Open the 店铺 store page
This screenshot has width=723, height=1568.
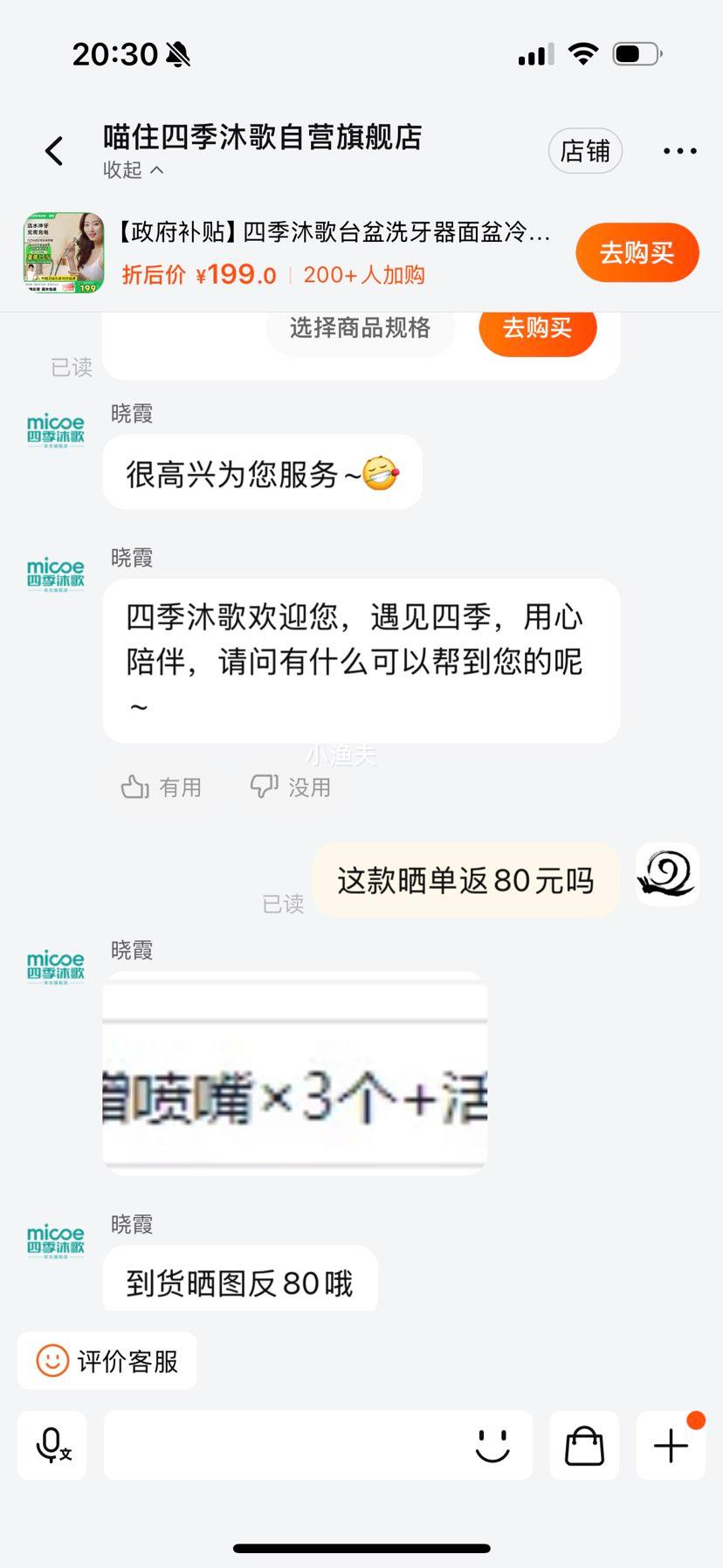click(585, 151)
